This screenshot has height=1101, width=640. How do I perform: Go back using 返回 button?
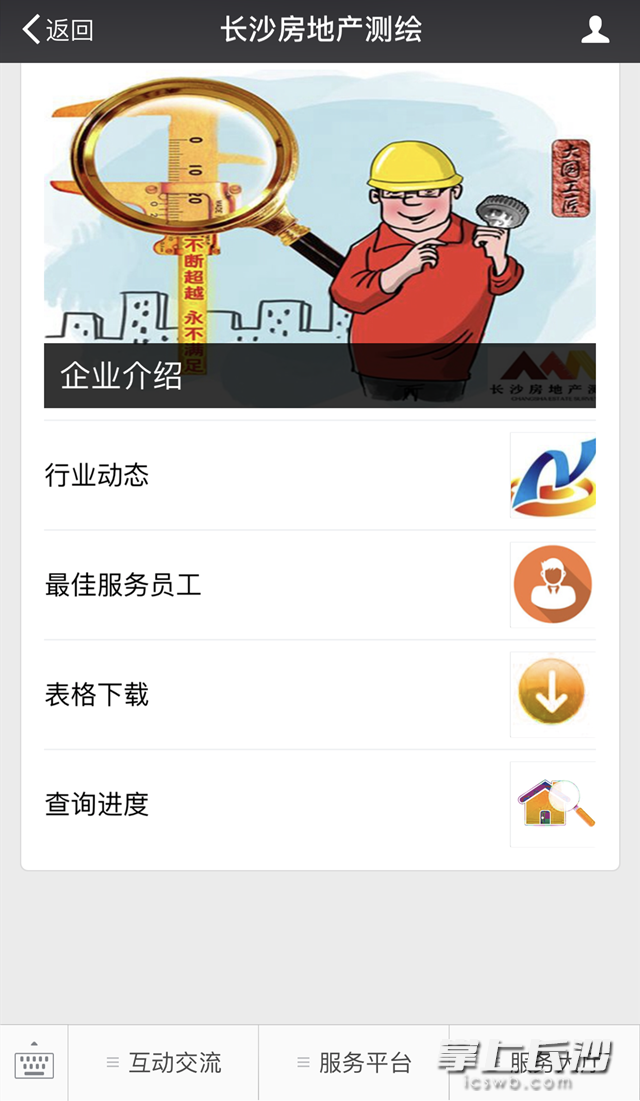(x=58, y=30)
